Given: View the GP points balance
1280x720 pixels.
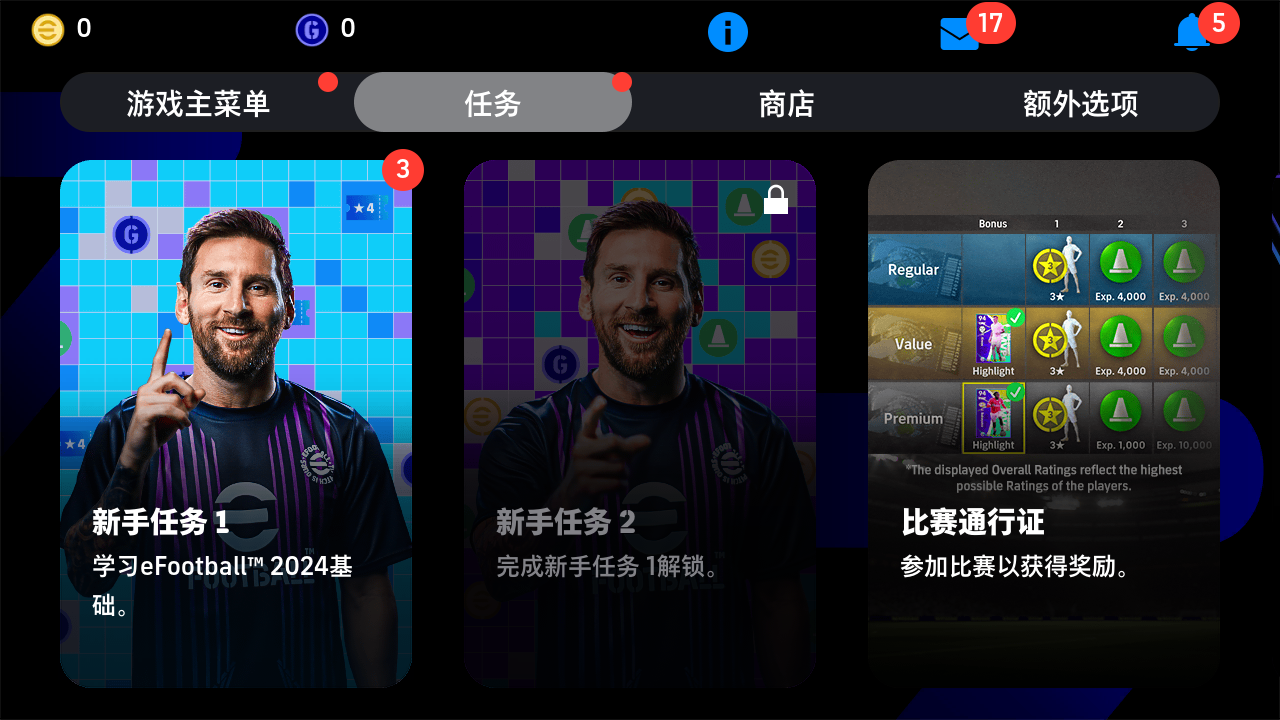Looking at the screenshot, I should coord(325,29).
